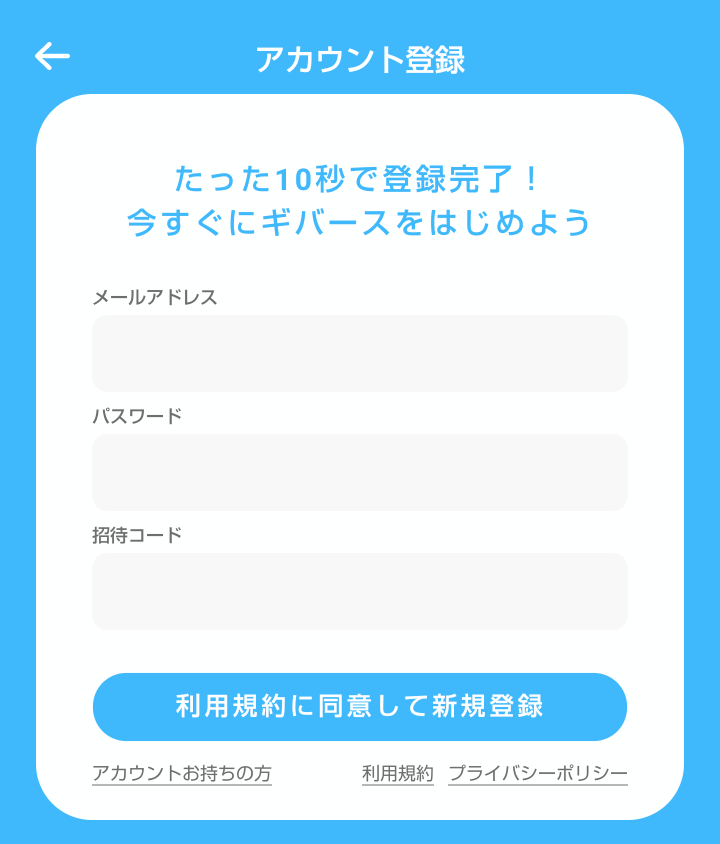Focus the invitation code entry box

(x=360, y=591)
